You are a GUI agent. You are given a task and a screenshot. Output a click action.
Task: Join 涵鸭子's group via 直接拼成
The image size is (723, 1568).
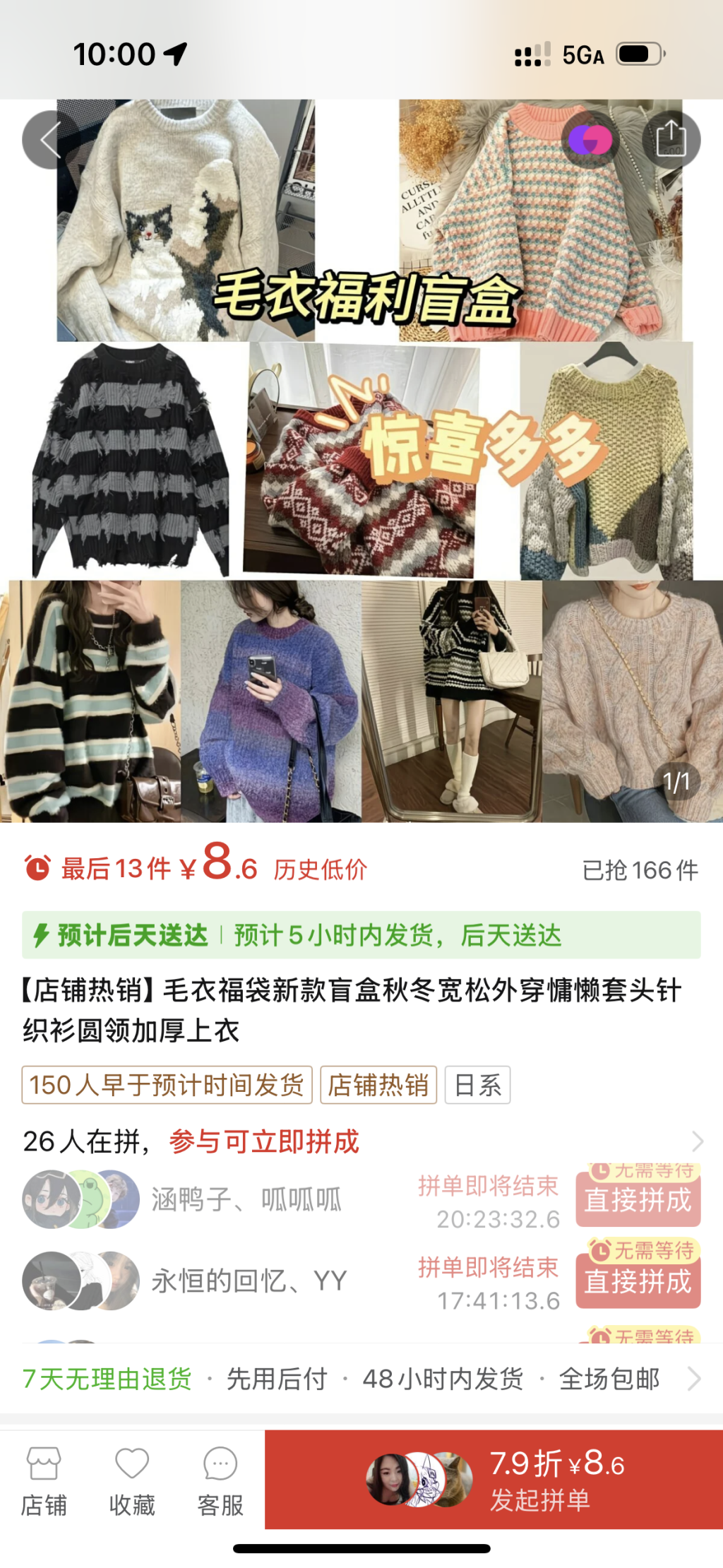pyautogui.click(x=638, y=1200)
